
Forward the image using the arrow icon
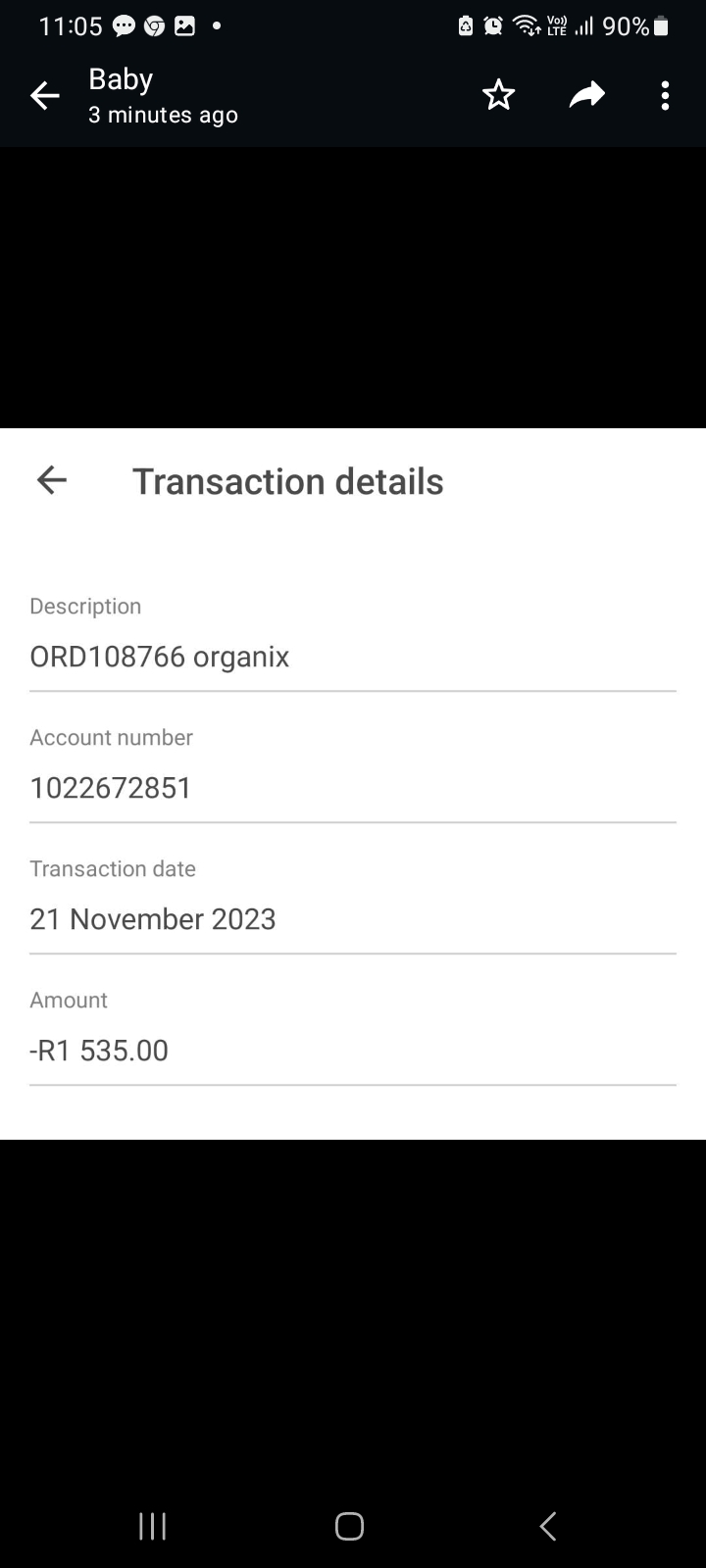[x=586, y=95]
